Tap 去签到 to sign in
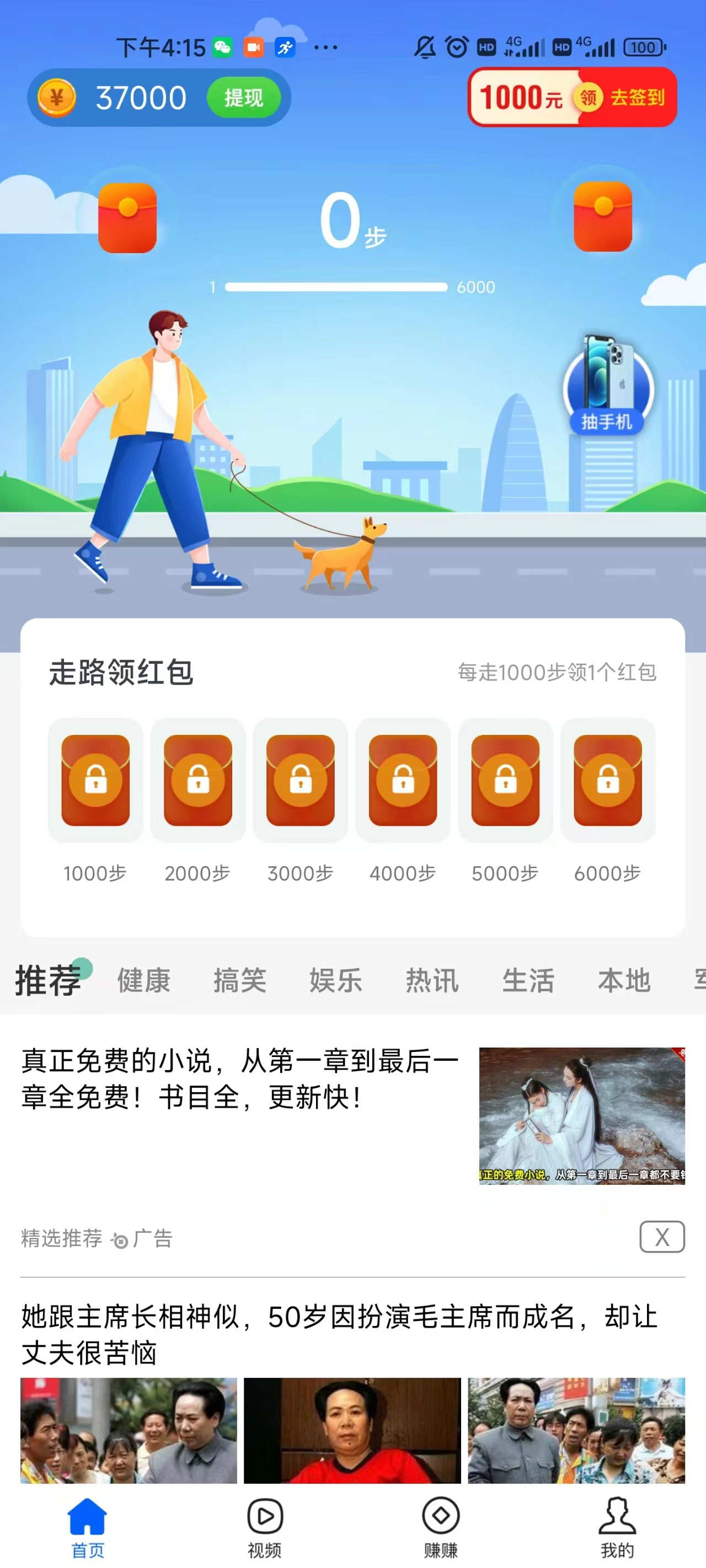This screenshot has width=706, height=1568. pos(638,98)
